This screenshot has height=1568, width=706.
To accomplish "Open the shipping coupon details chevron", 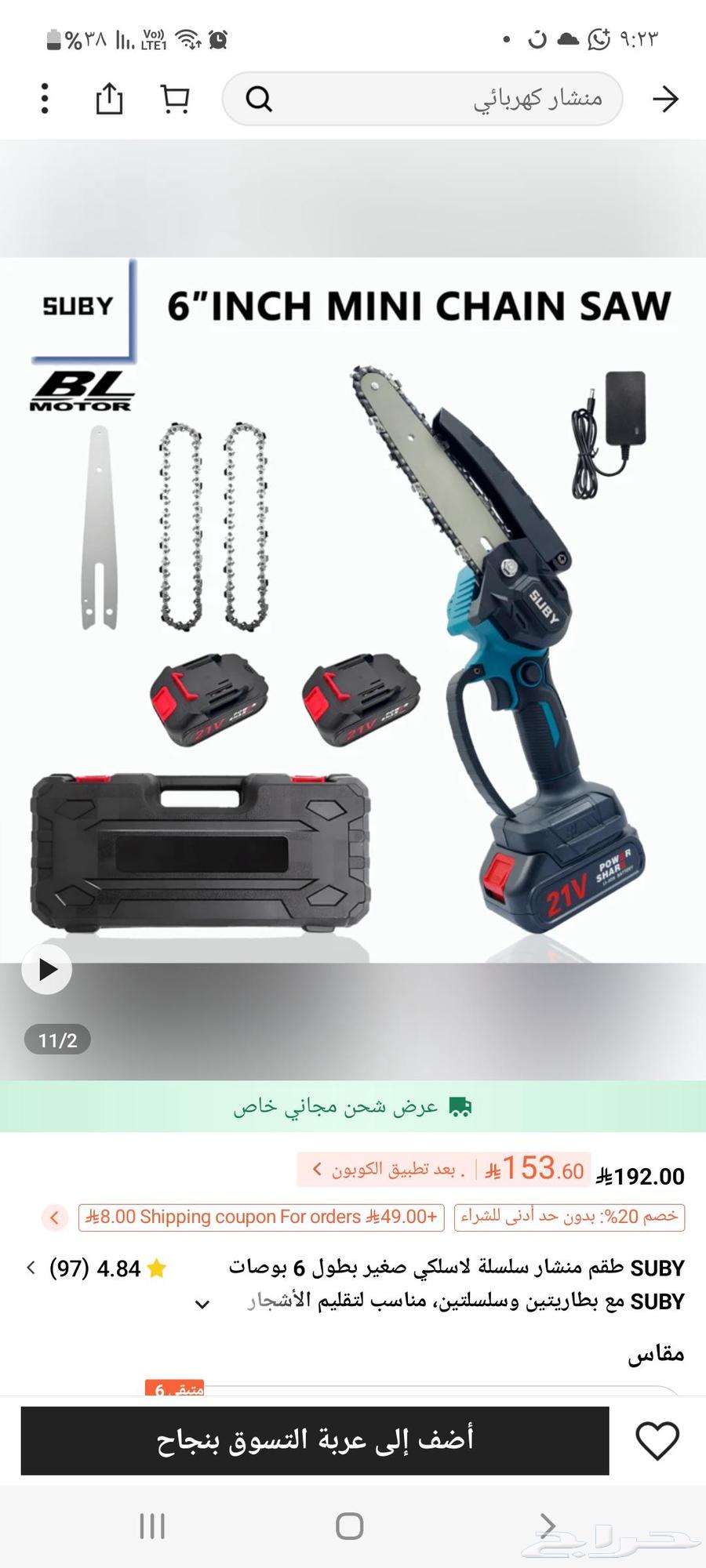I will 53,1218.
